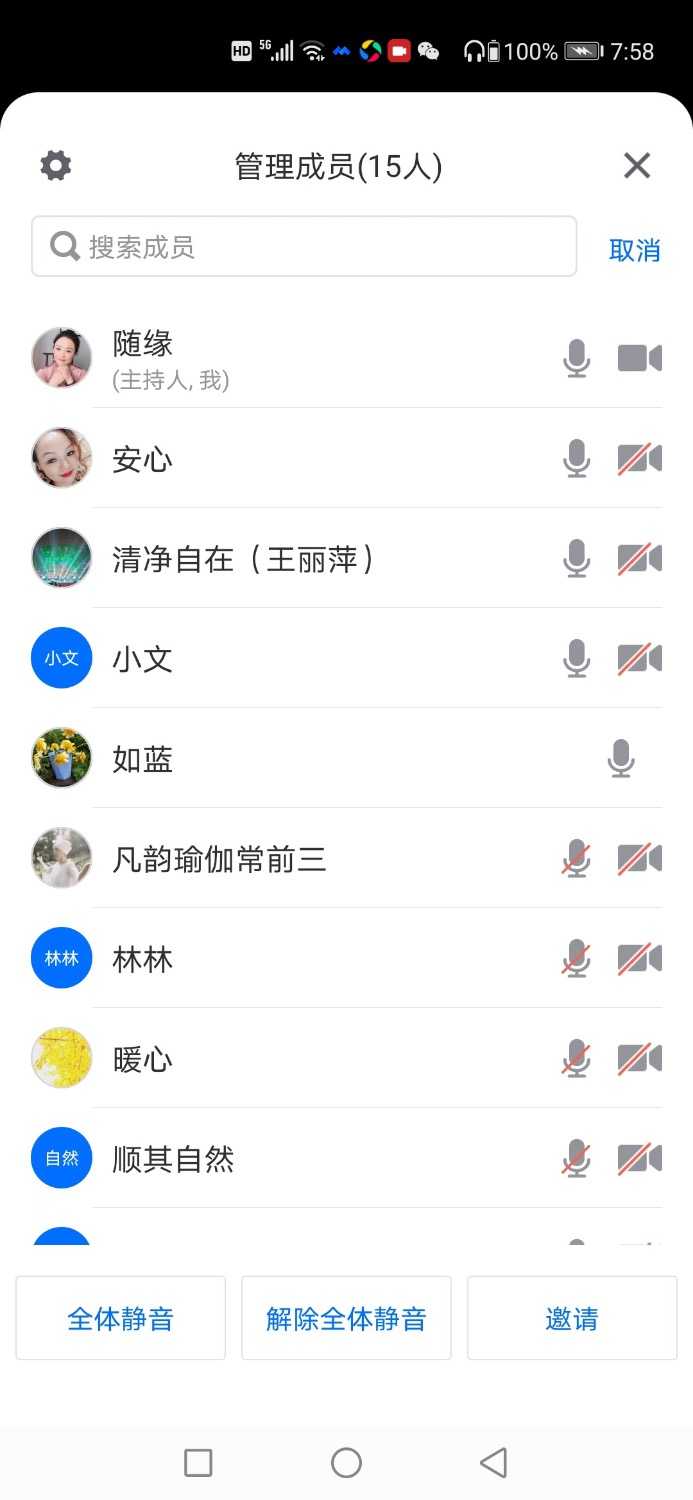Unmute the microphone of 凡韵瑜伽常前三

click(577, 858)
